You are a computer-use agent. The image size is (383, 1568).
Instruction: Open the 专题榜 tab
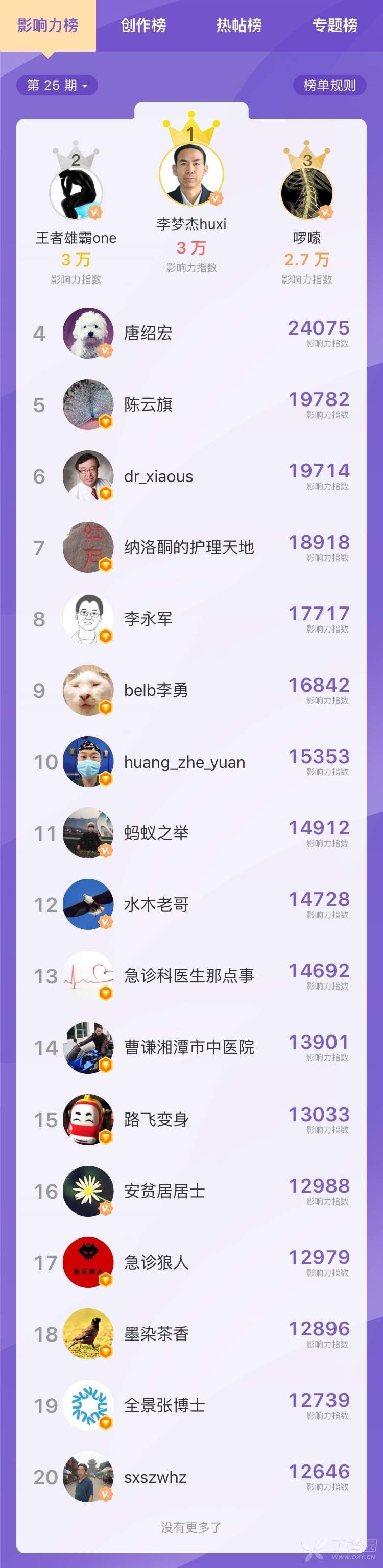[x=335, y=25]
